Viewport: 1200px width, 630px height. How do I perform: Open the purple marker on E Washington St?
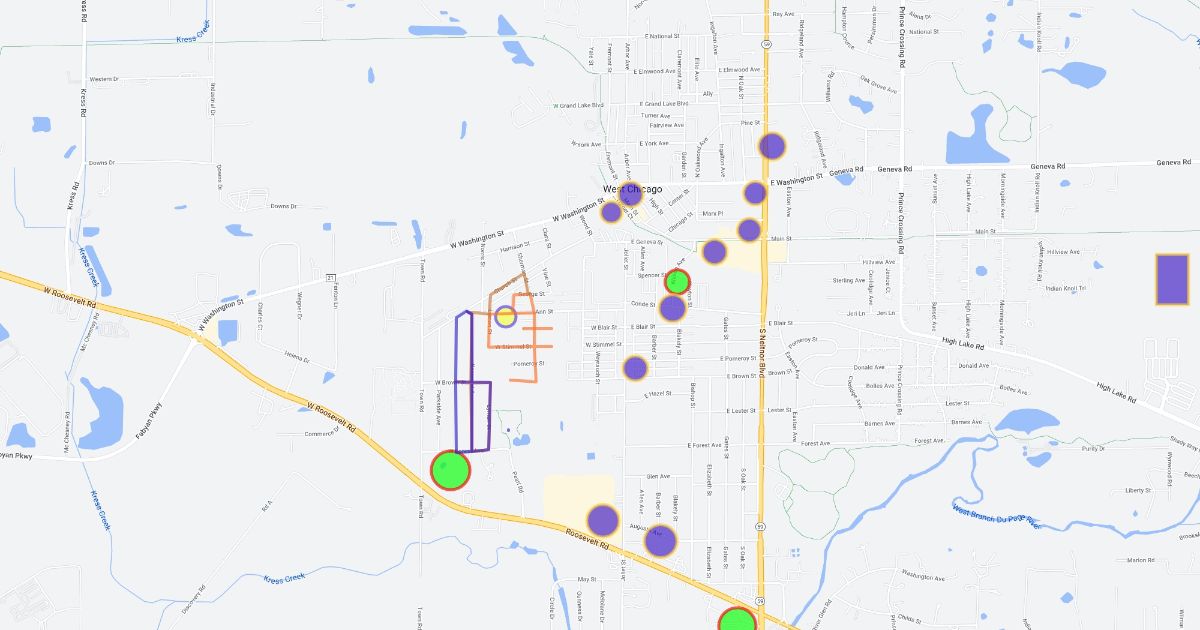[755, 193]
